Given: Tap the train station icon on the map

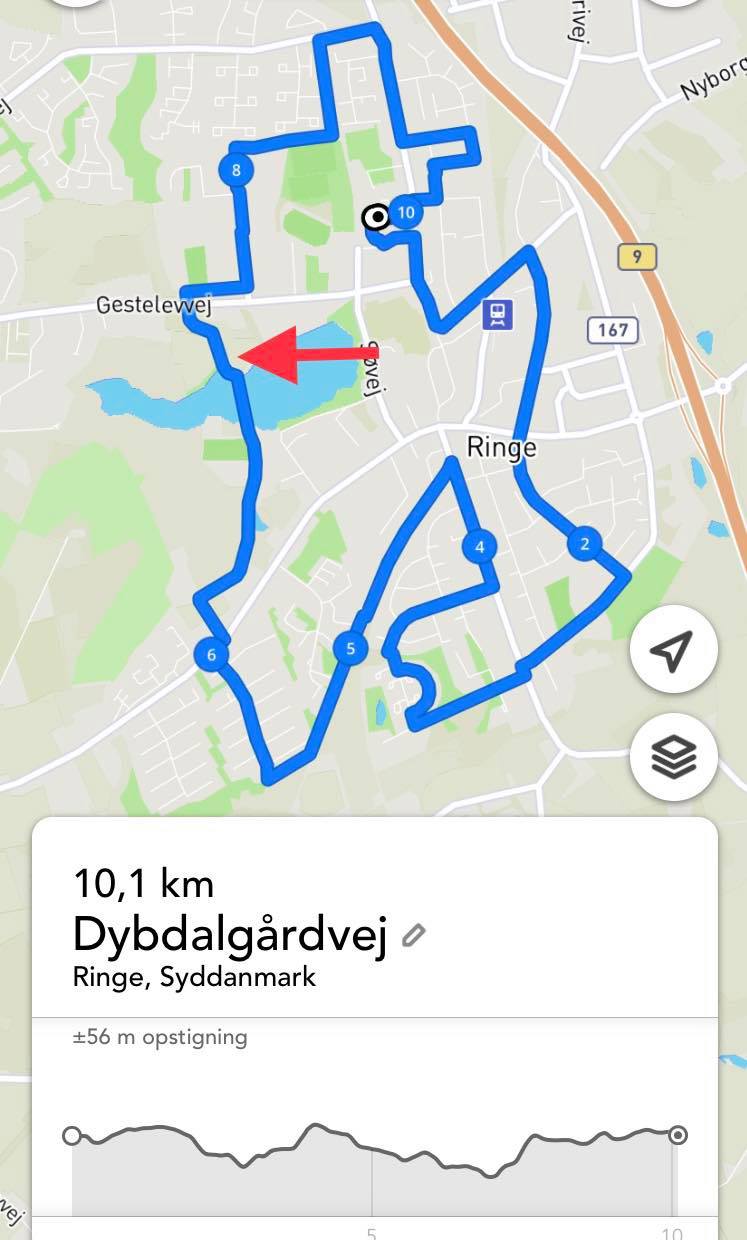Looking at the screenshot, I should 496,315.
